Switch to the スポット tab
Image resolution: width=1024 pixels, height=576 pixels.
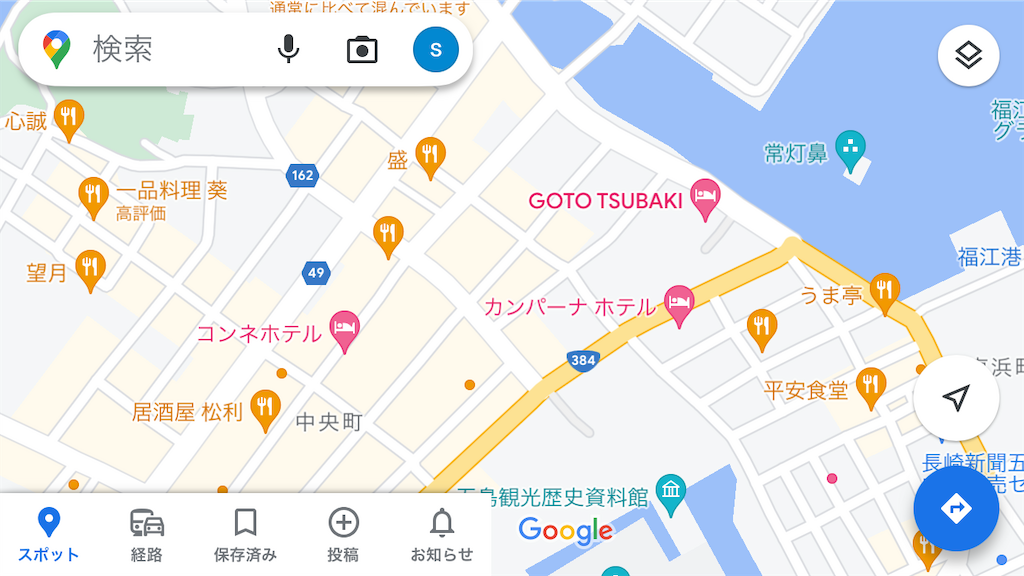[x=48, y=534]
